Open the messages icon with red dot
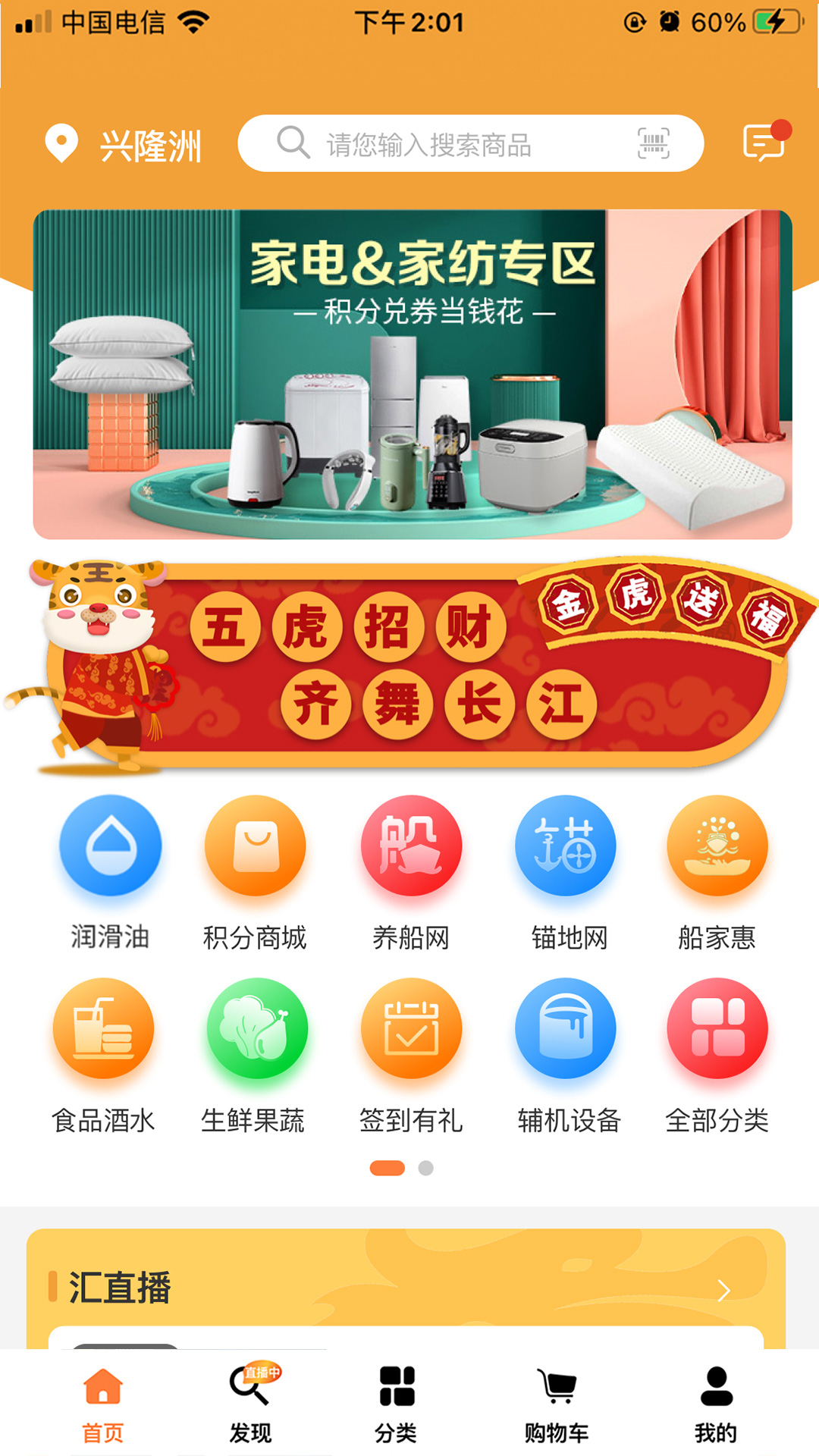Image resolution: width=819 pixels, height=1456 pixels. click(x=764, y=142)
